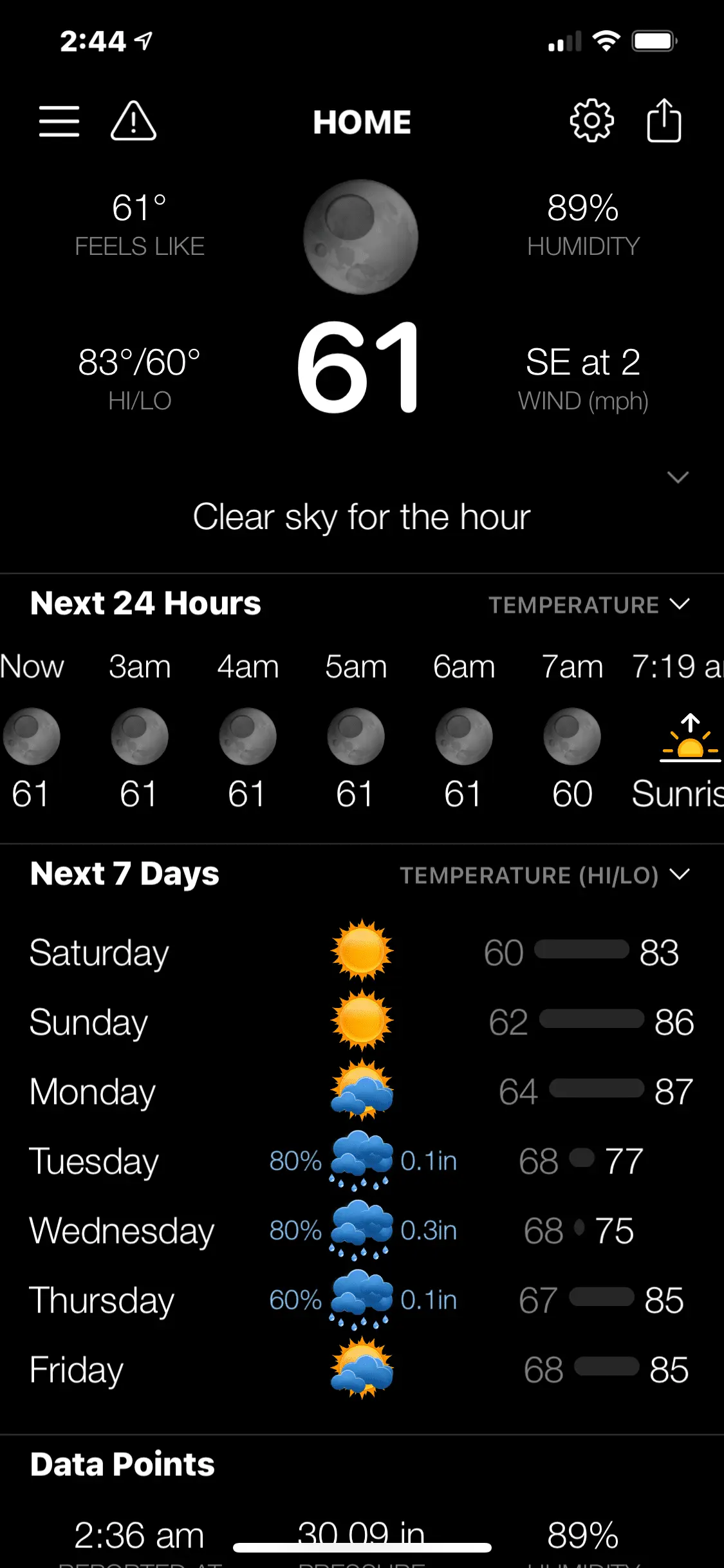Open settings gear
Image resolution: width=724 pixels, height=1568 pixels.
tap(591, 120)
